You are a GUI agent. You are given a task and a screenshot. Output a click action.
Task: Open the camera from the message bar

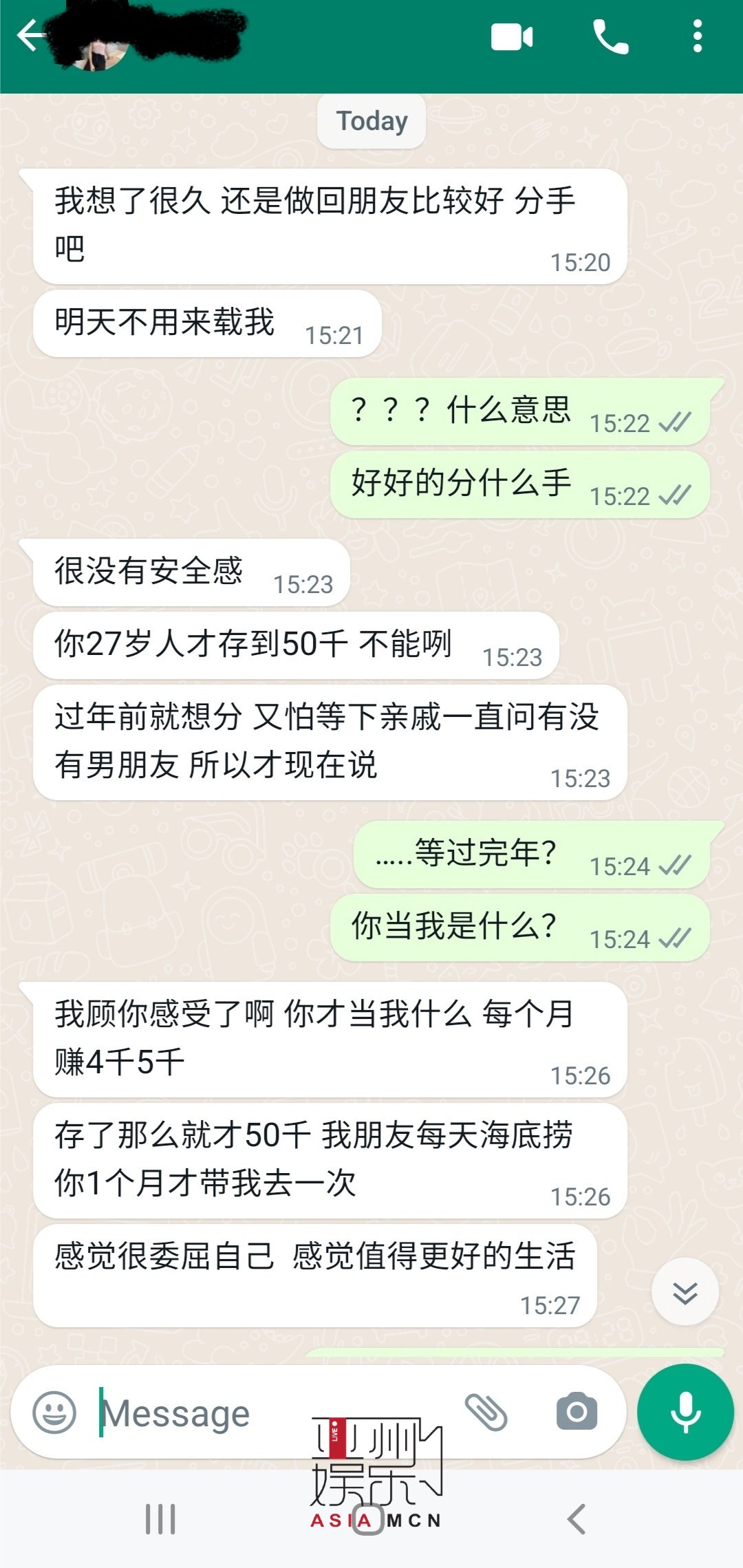click(577, 1412)
